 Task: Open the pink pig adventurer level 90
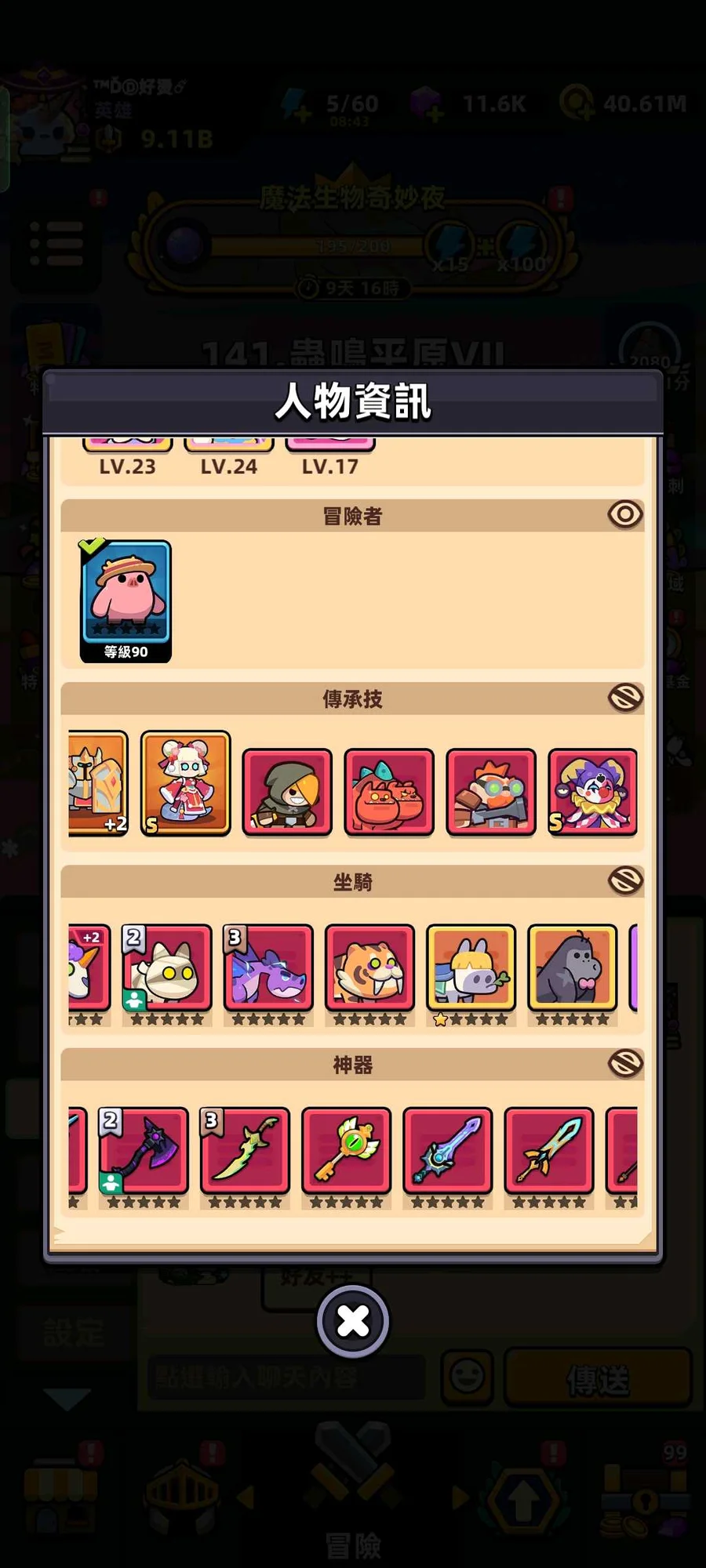point(126,601)
